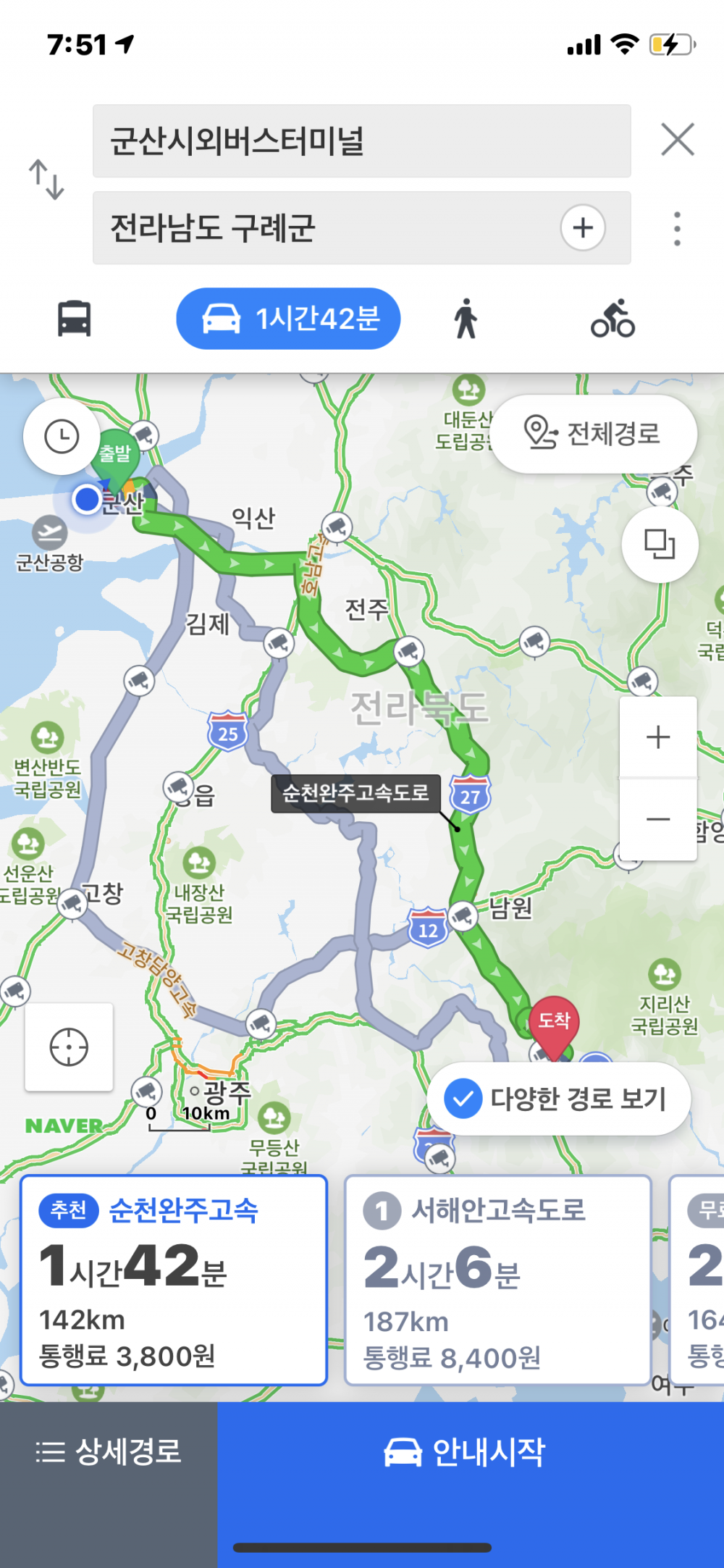Screen dimensions: 724x1568
Task: Add a waypoint with the plus icon
Action: pos(583,228)
